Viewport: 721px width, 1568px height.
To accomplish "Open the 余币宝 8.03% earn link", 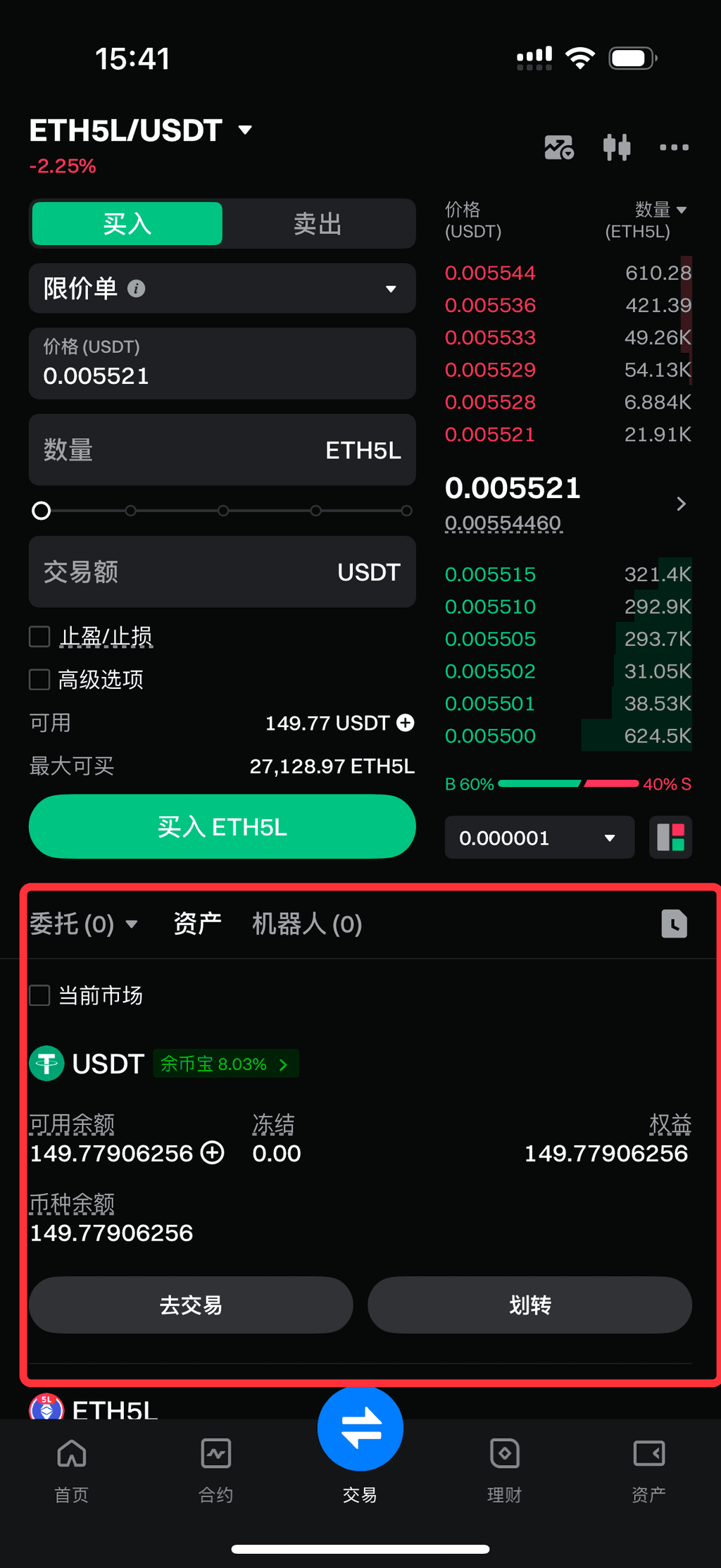I will point(225,1064).
